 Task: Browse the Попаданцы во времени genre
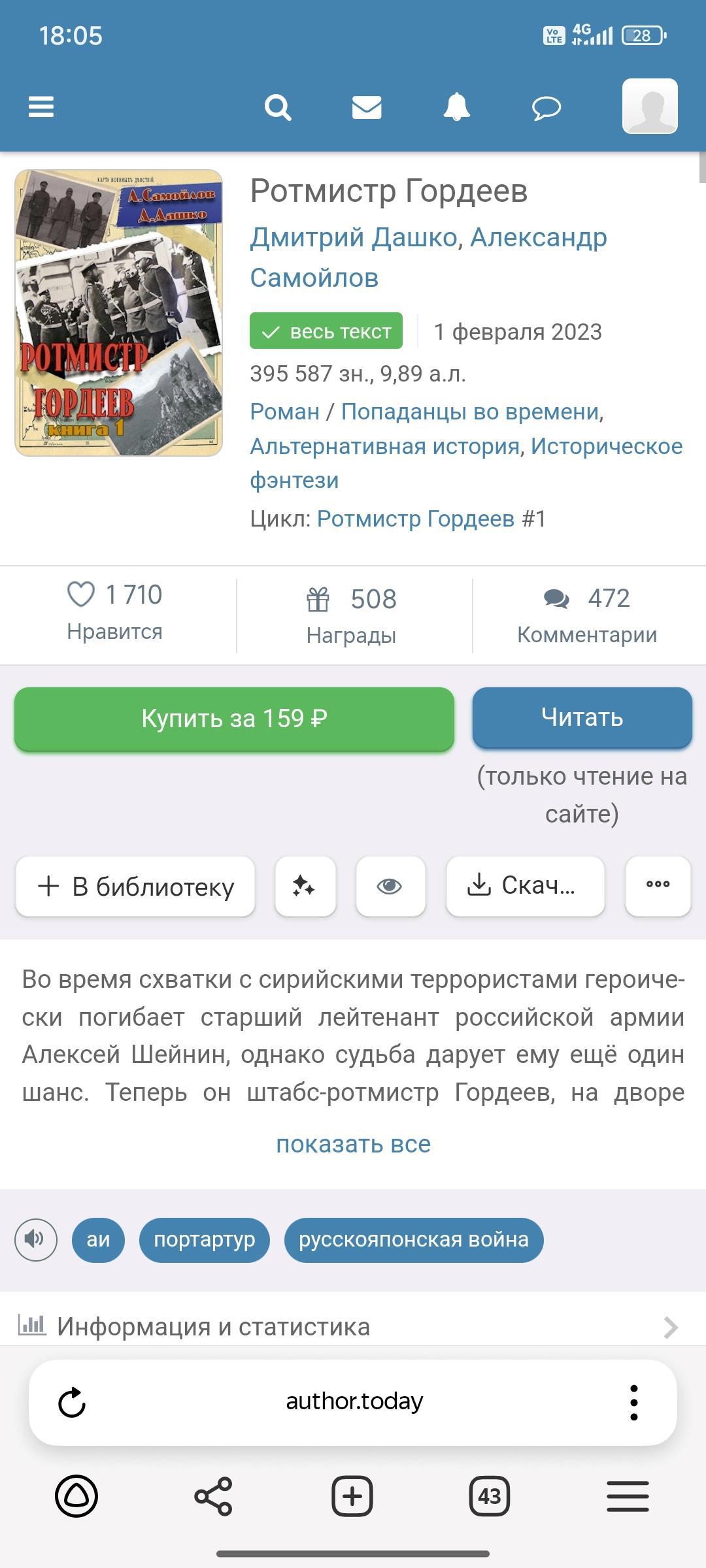(x=470, y=412)
